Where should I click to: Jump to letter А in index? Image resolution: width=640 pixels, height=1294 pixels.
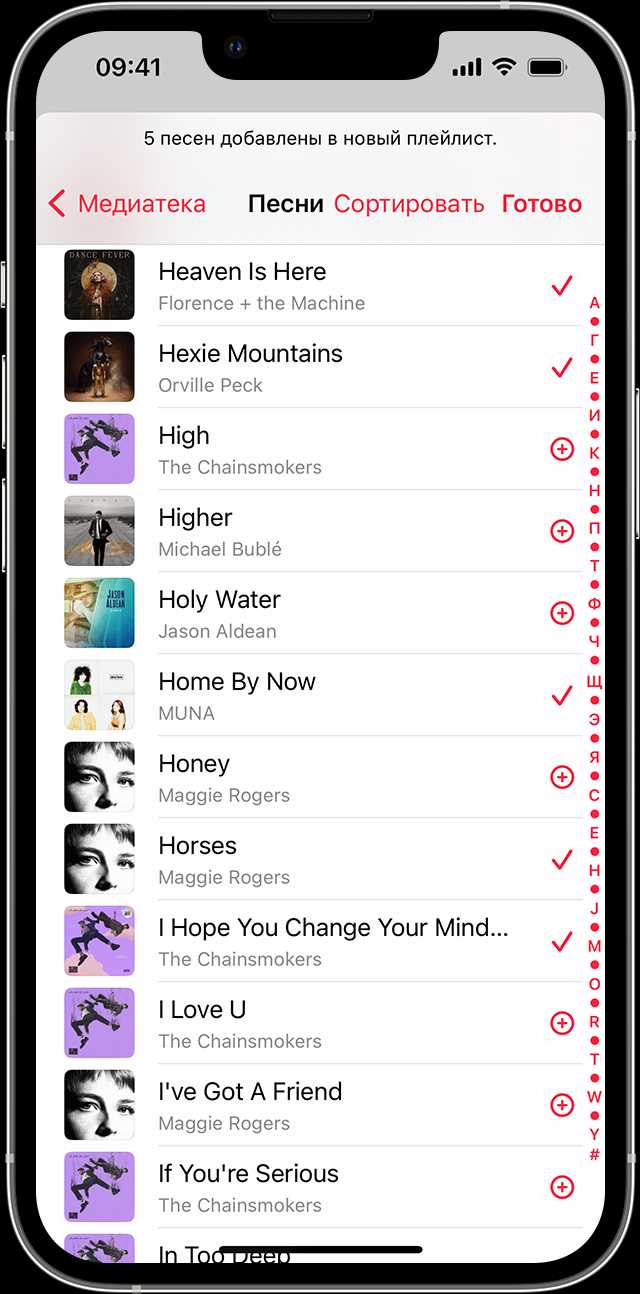(x=594, y=303)
